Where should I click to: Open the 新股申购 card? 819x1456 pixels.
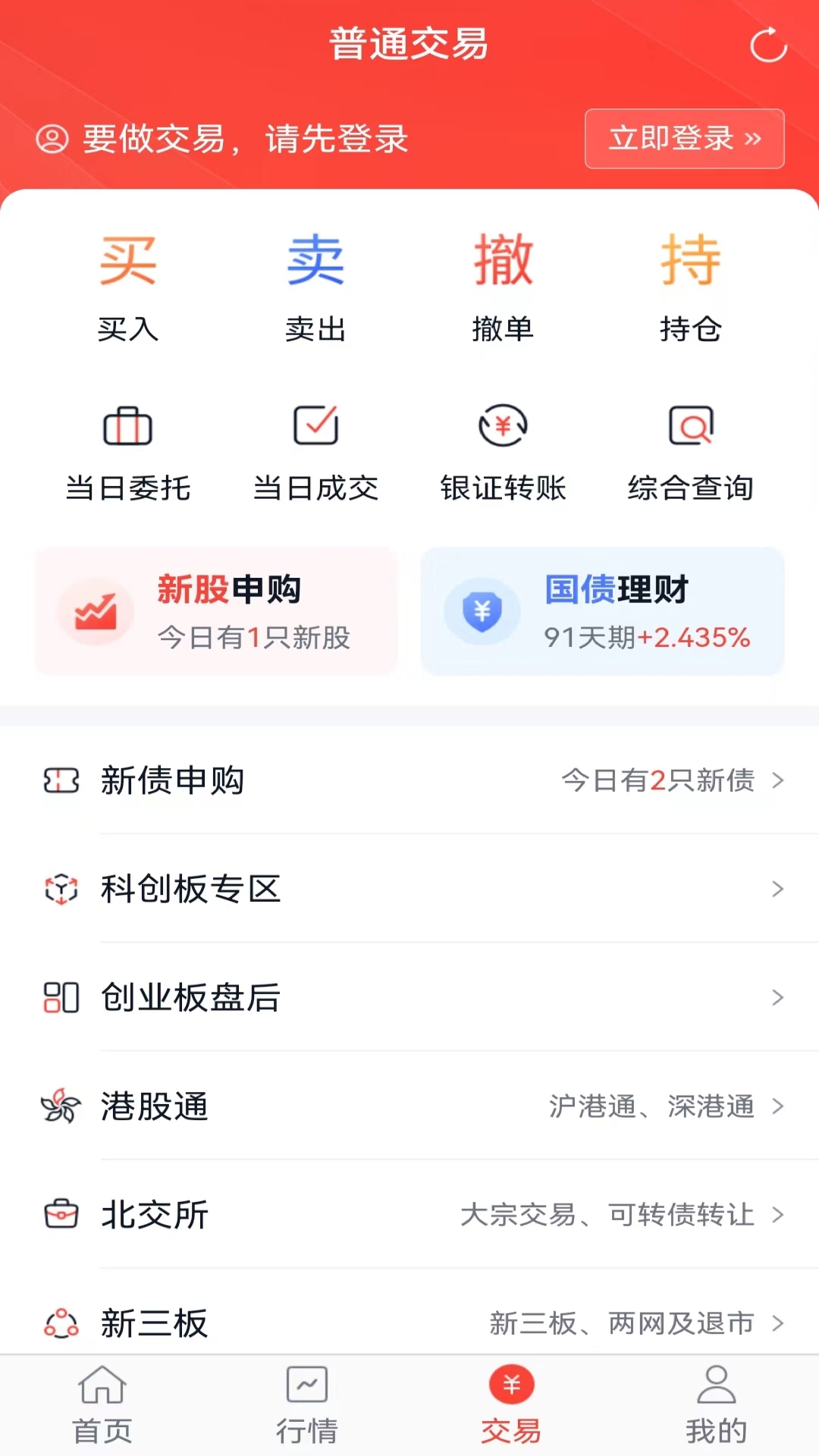point(216,611)
